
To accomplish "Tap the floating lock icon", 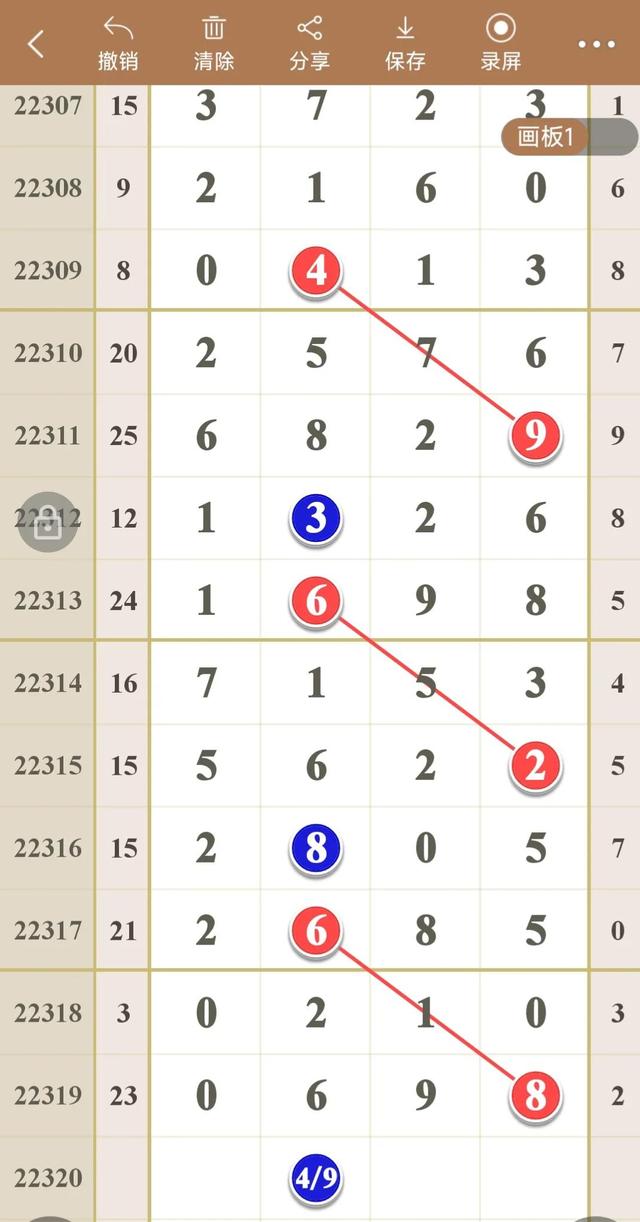I will [47, 523].
